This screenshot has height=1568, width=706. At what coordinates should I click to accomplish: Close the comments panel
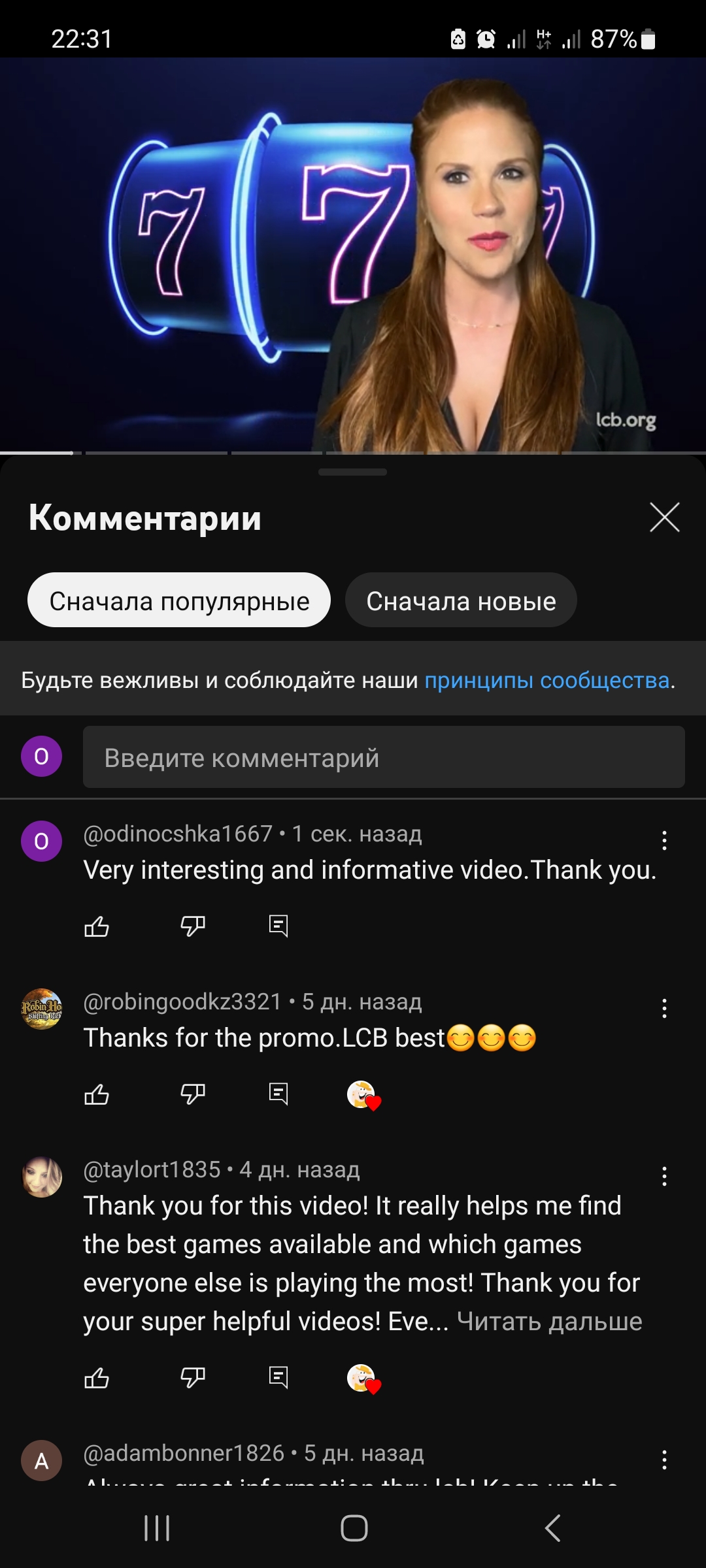[x=664, y=517]
